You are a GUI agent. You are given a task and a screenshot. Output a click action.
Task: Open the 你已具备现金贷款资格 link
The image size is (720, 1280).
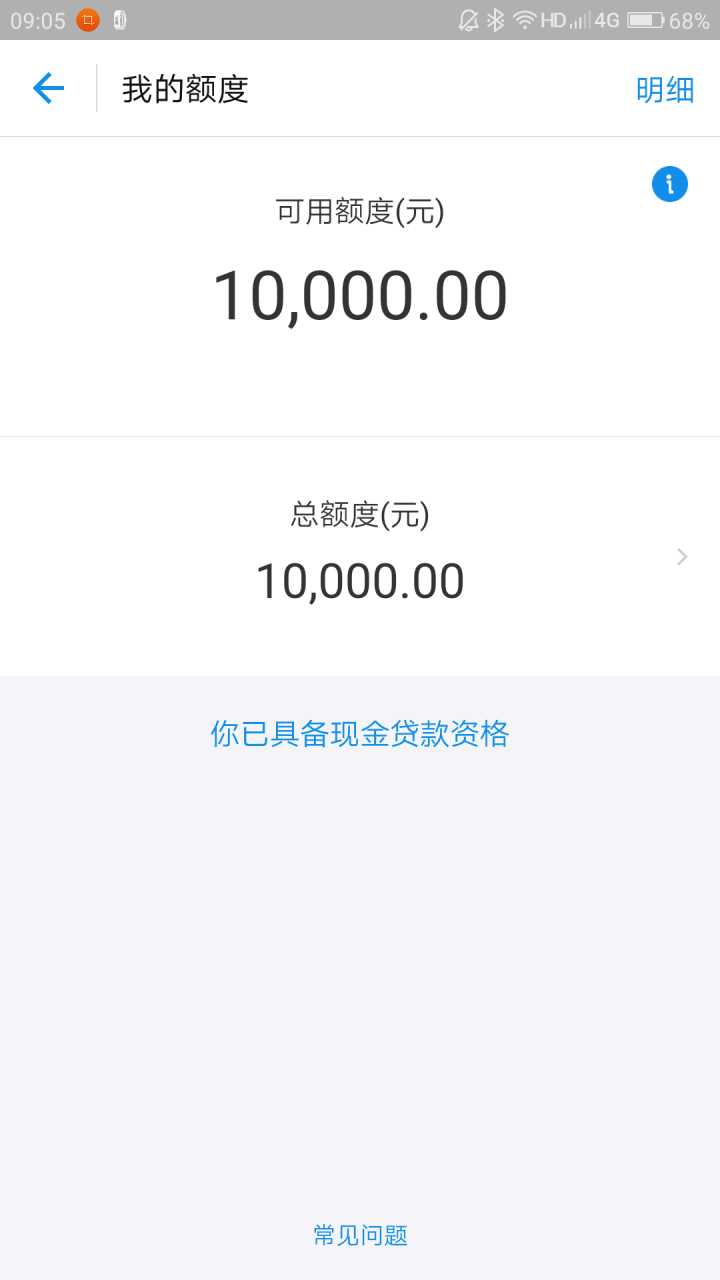360,734
